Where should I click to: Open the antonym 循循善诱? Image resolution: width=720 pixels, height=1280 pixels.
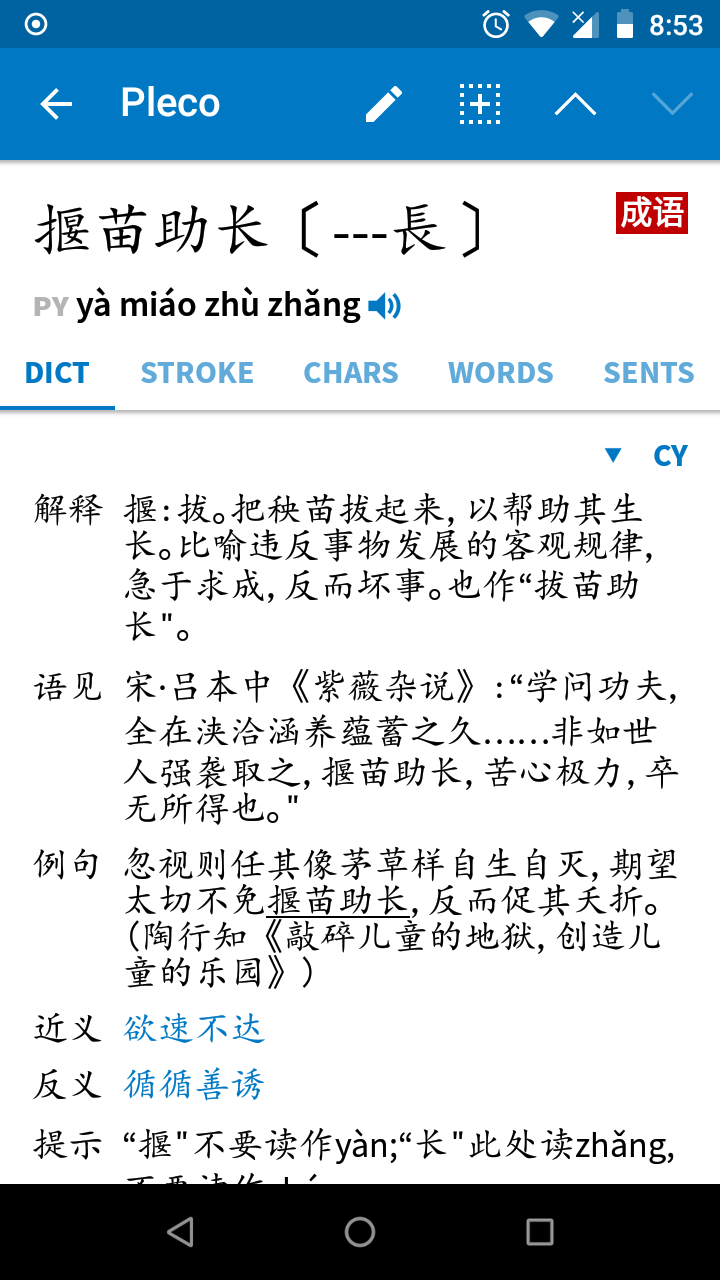point(195,1085)
